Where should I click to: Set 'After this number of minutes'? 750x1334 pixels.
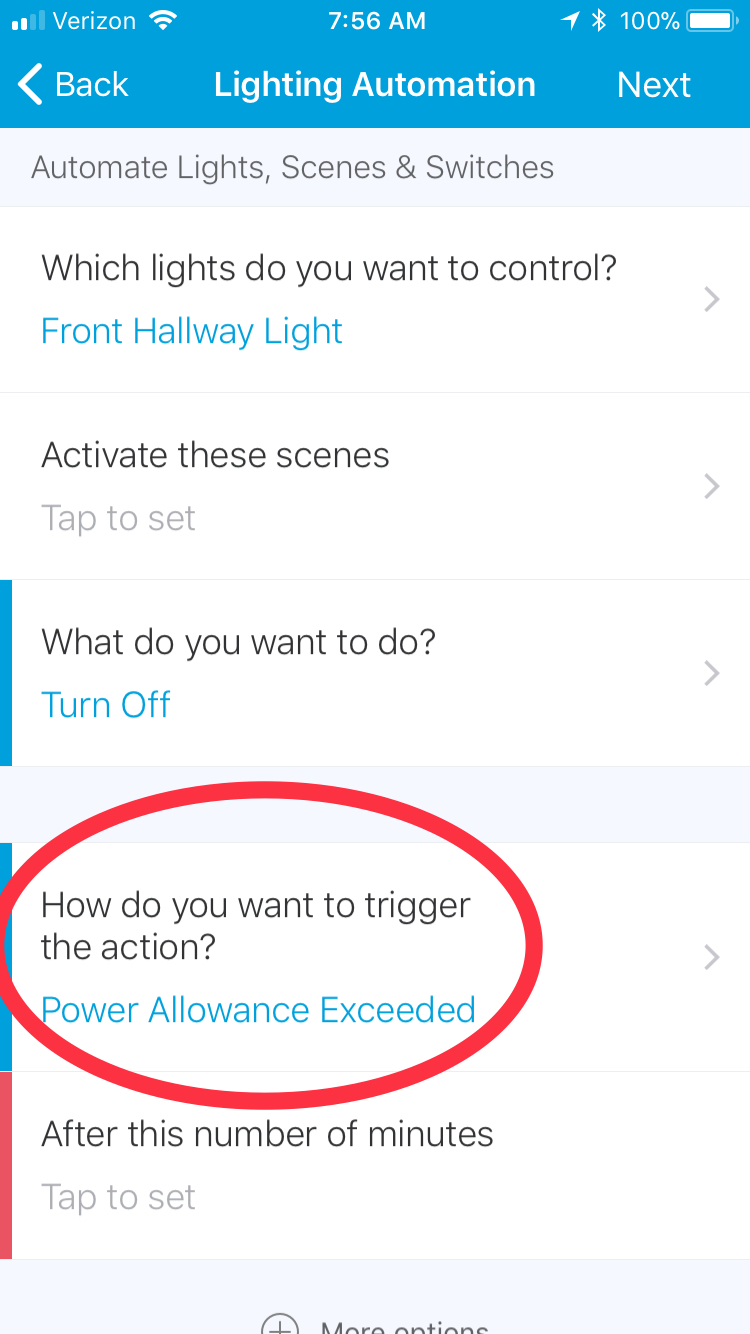375,1165
